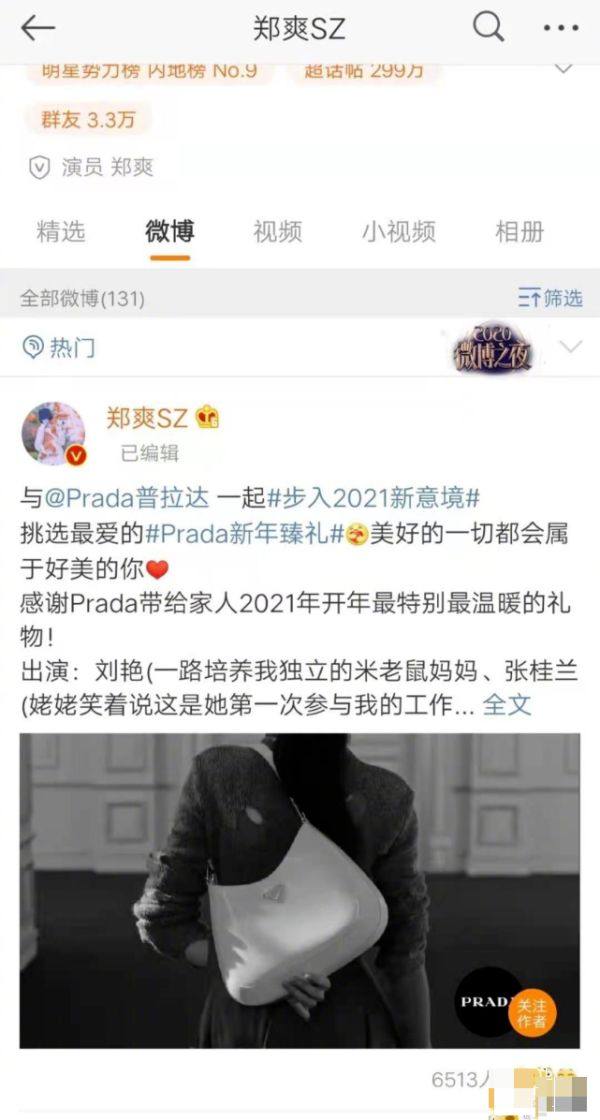Expand the chevron beside 微博之夜 banner
The height and width of the screenshot is (1120, 600).
(x=571, y=347)
